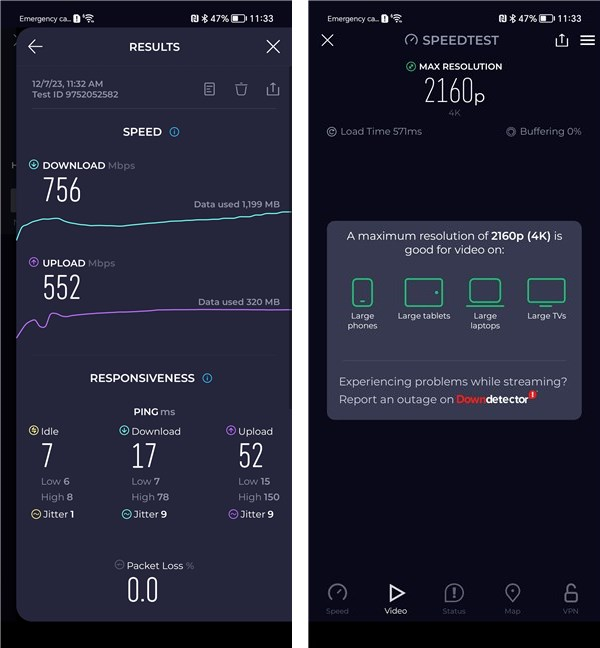
Task: Select the Video tab
Action: pos(396,597)
